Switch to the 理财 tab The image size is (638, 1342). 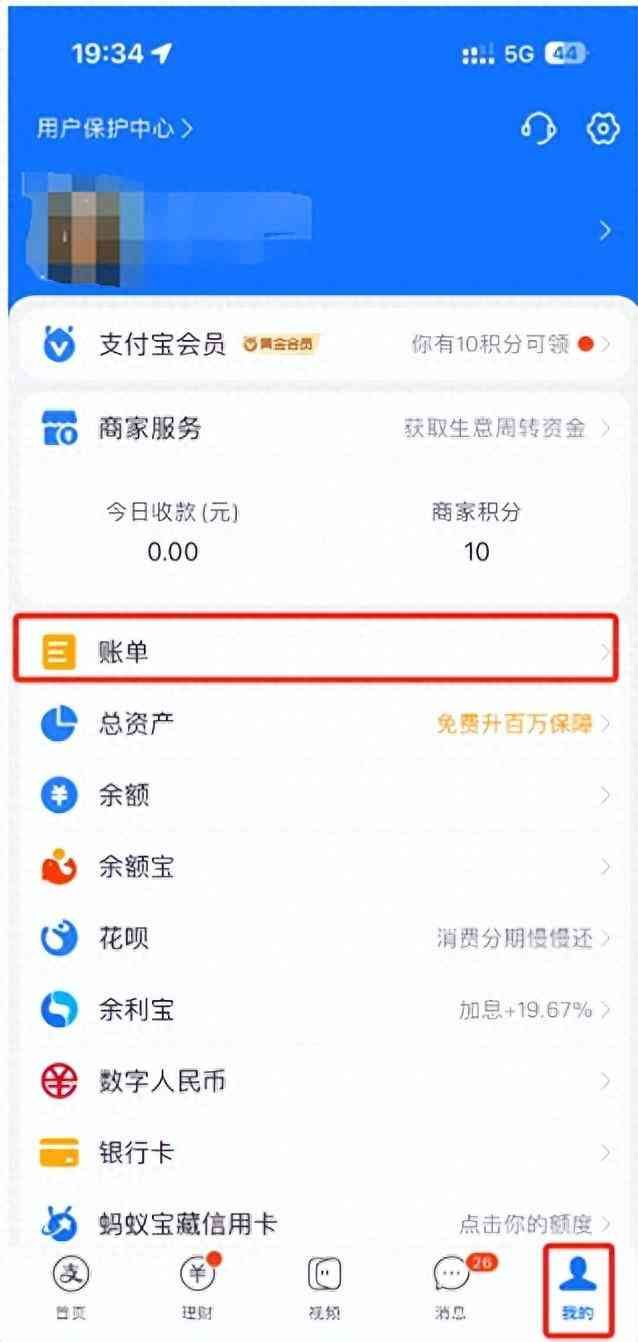197,1287
